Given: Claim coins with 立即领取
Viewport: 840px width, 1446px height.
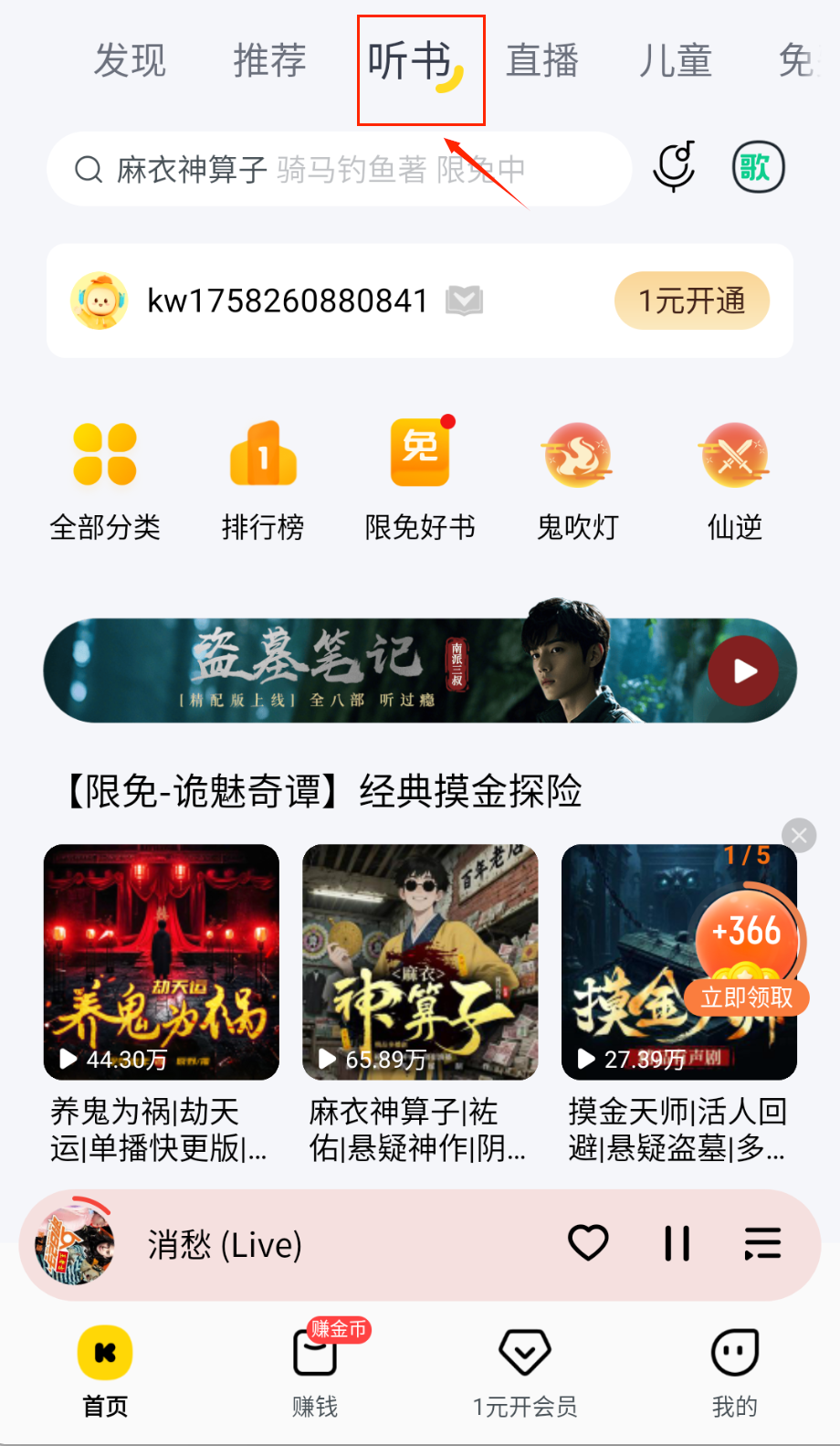Looking at the screenshot, I should click(x=746, y=997).
